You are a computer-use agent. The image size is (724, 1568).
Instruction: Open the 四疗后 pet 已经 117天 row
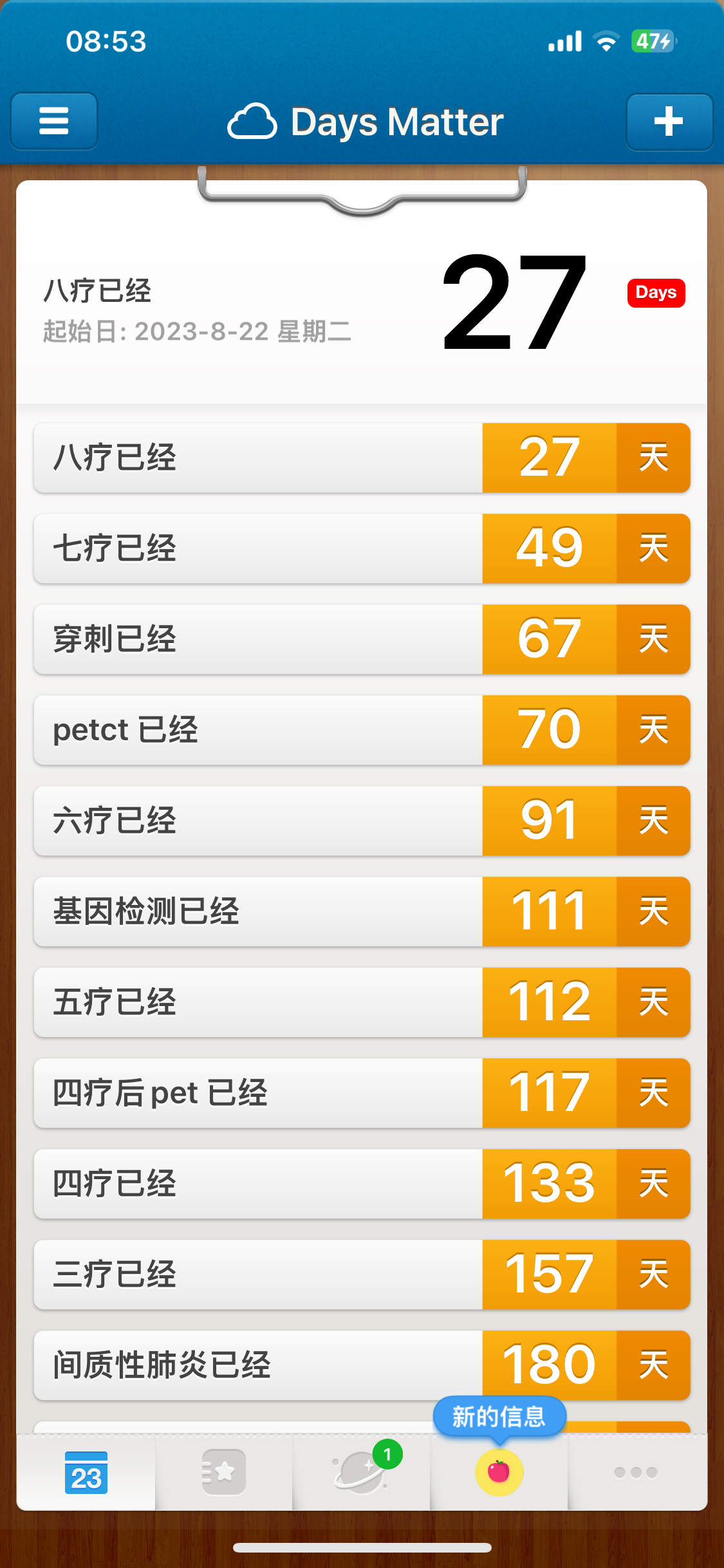(x=362, y=1093)
